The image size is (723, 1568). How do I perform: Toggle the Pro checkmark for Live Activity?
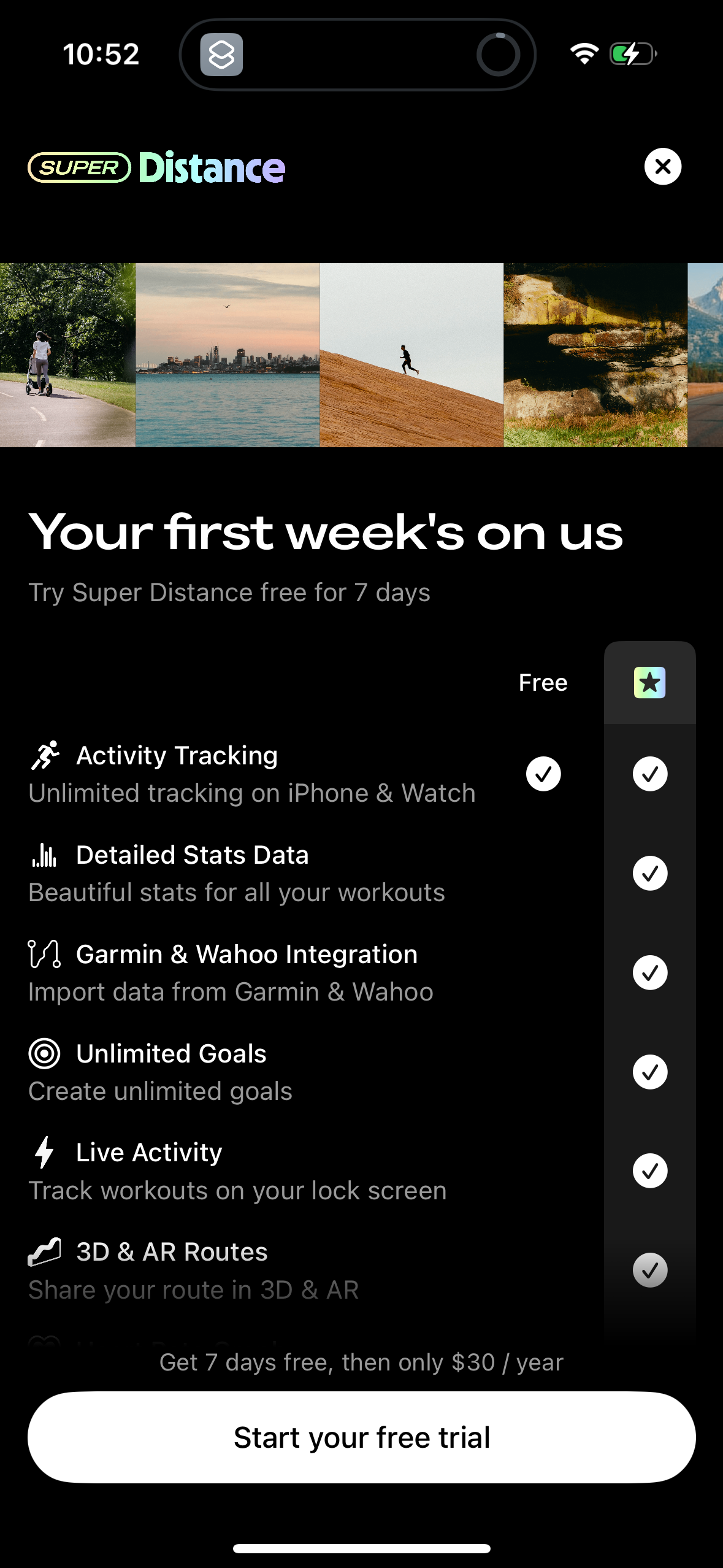coord(649,1170)
